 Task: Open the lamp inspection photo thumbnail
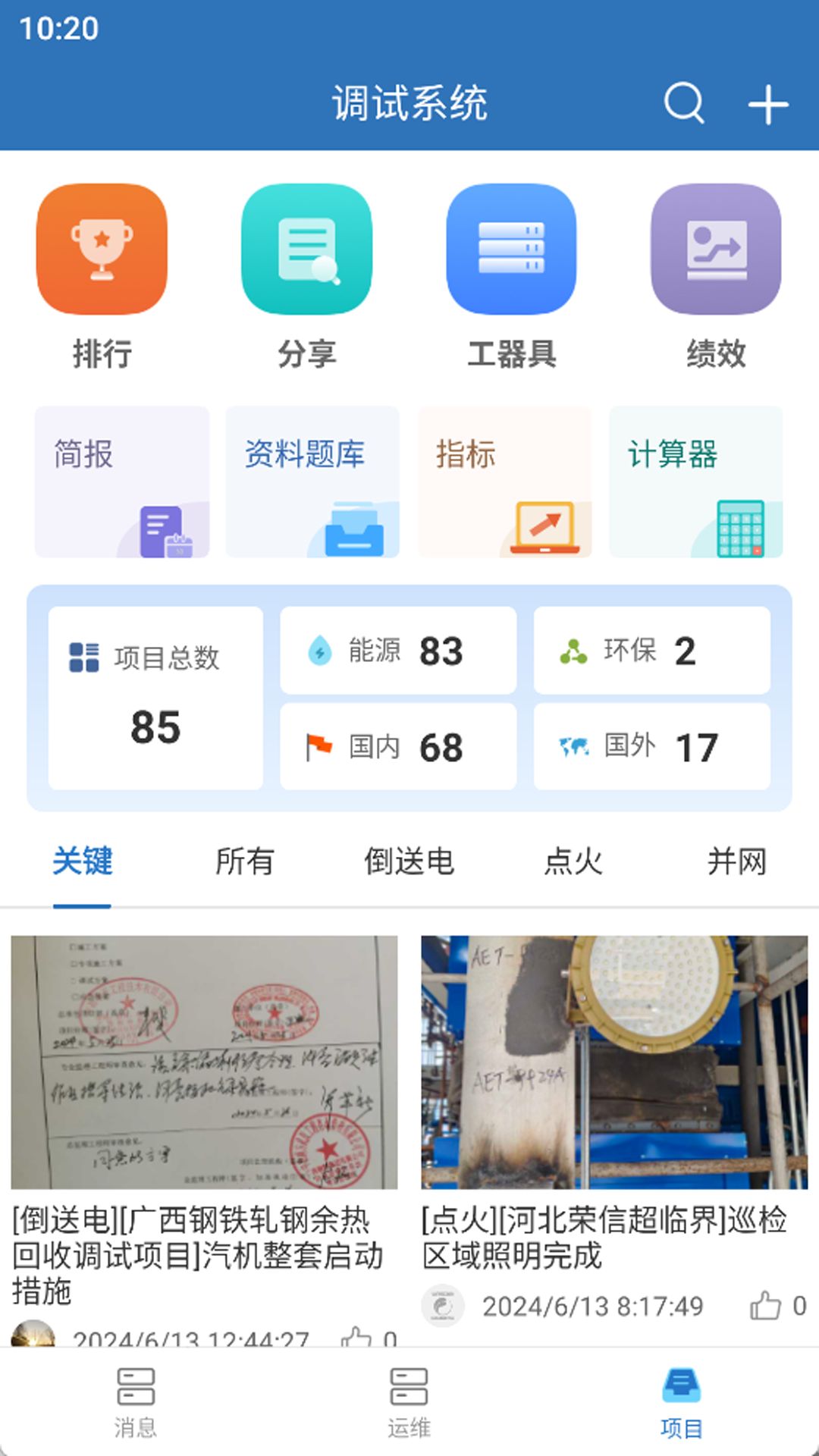pos(615,1058)
